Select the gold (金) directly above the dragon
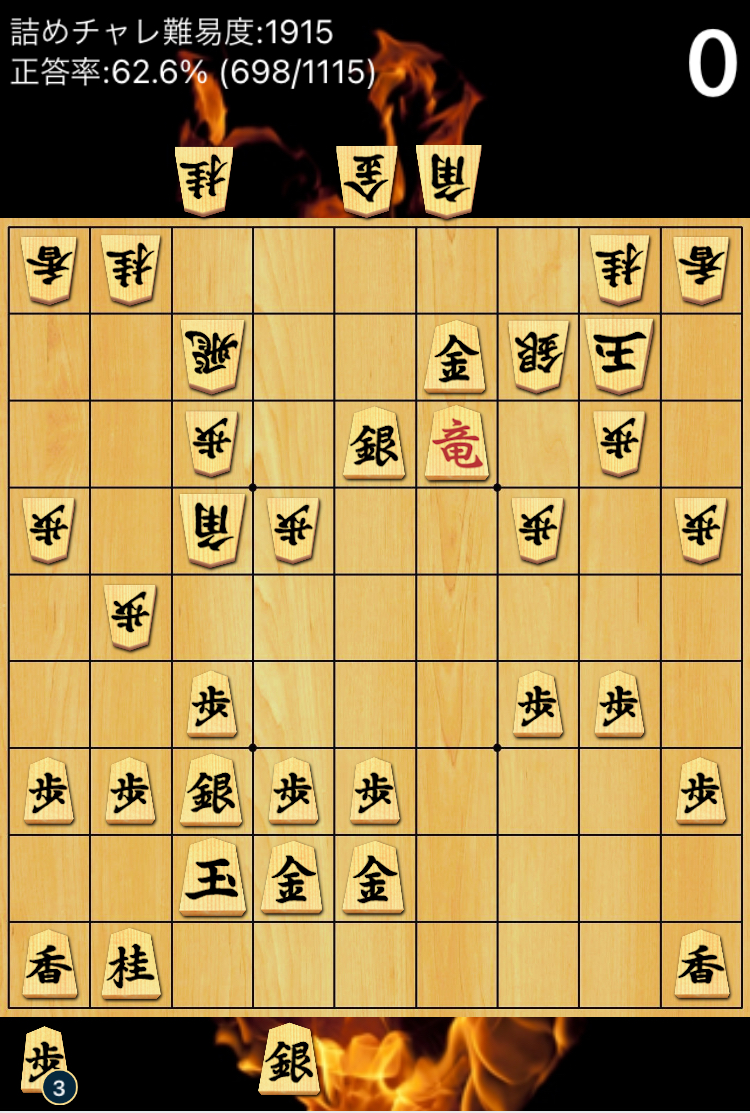Screen dimensions: 750x1113 pos(456,358)
